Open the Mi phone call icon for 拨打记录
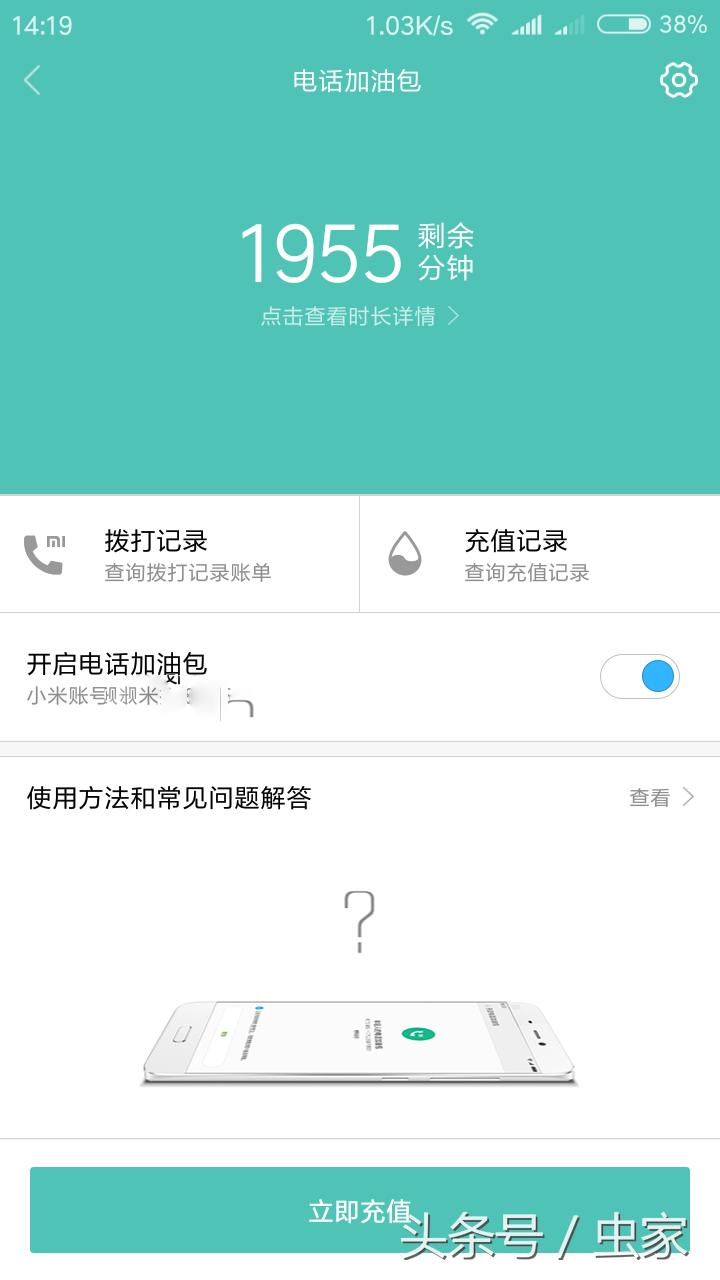The image size is (720, 1280). click(45, 553)
